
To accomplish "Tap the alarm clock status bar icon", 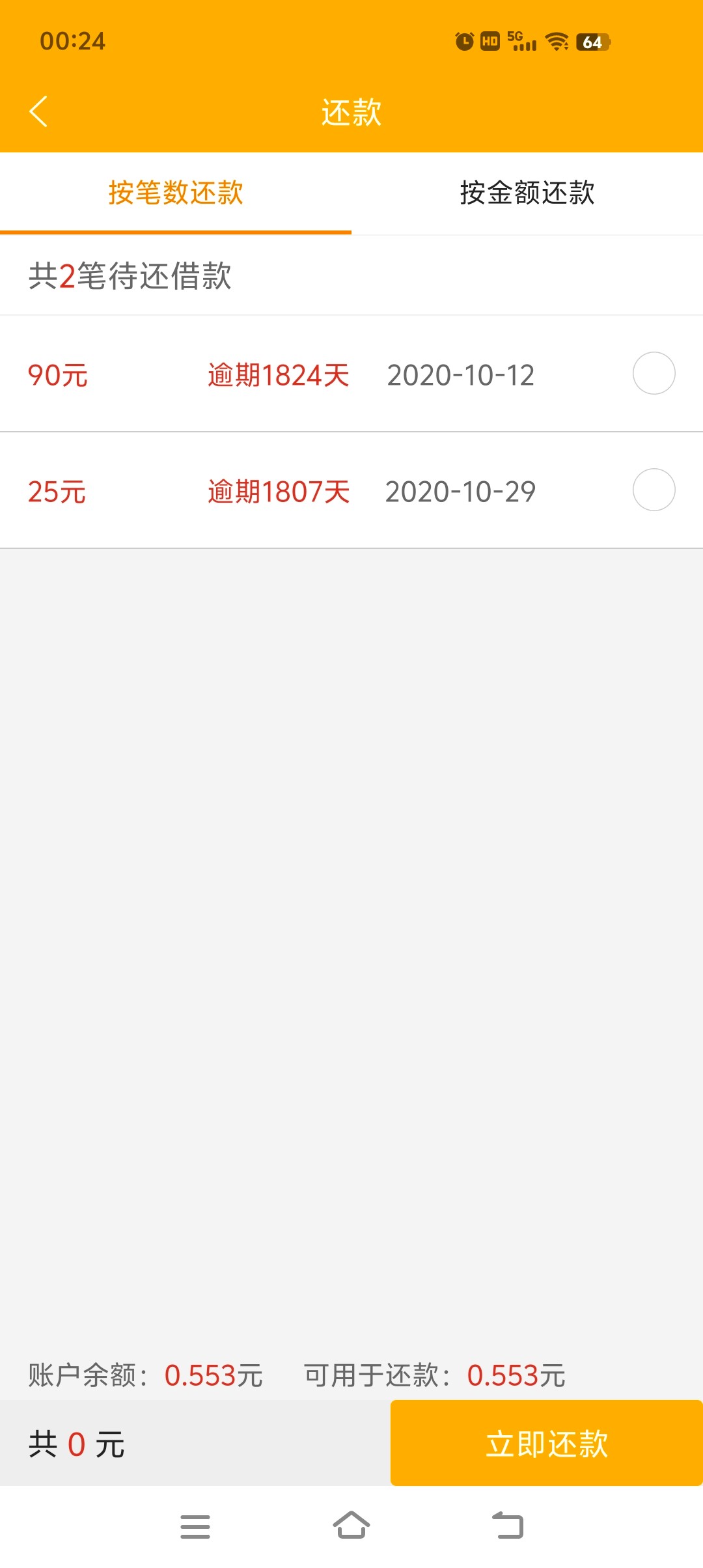I will pyautogui.click(x=463, y=40).
